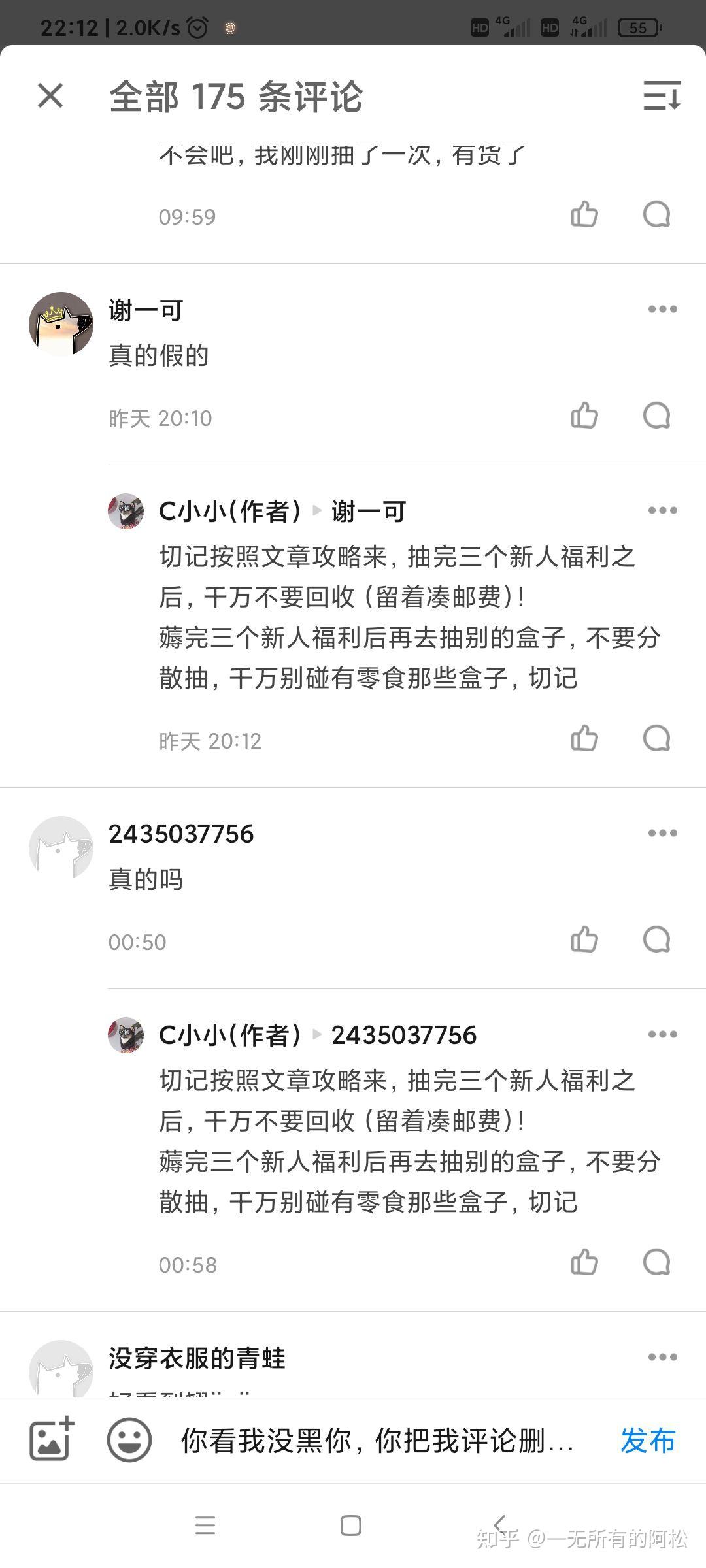
Task: Open more options on 2435037756's comment
Action: click(662, 833)
